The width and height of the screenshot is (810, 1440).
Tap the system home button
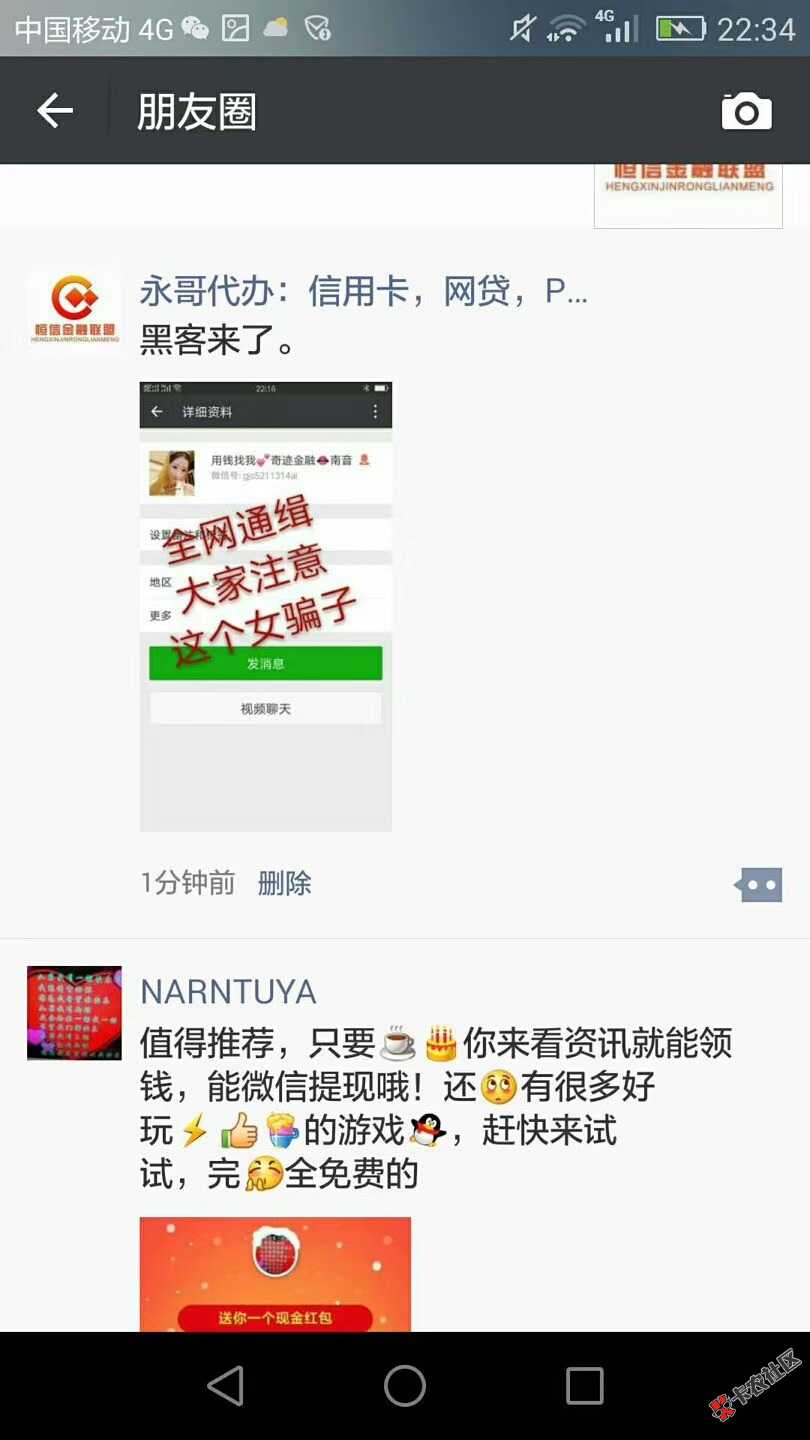pyautogui.click(x=405, y=1386)
